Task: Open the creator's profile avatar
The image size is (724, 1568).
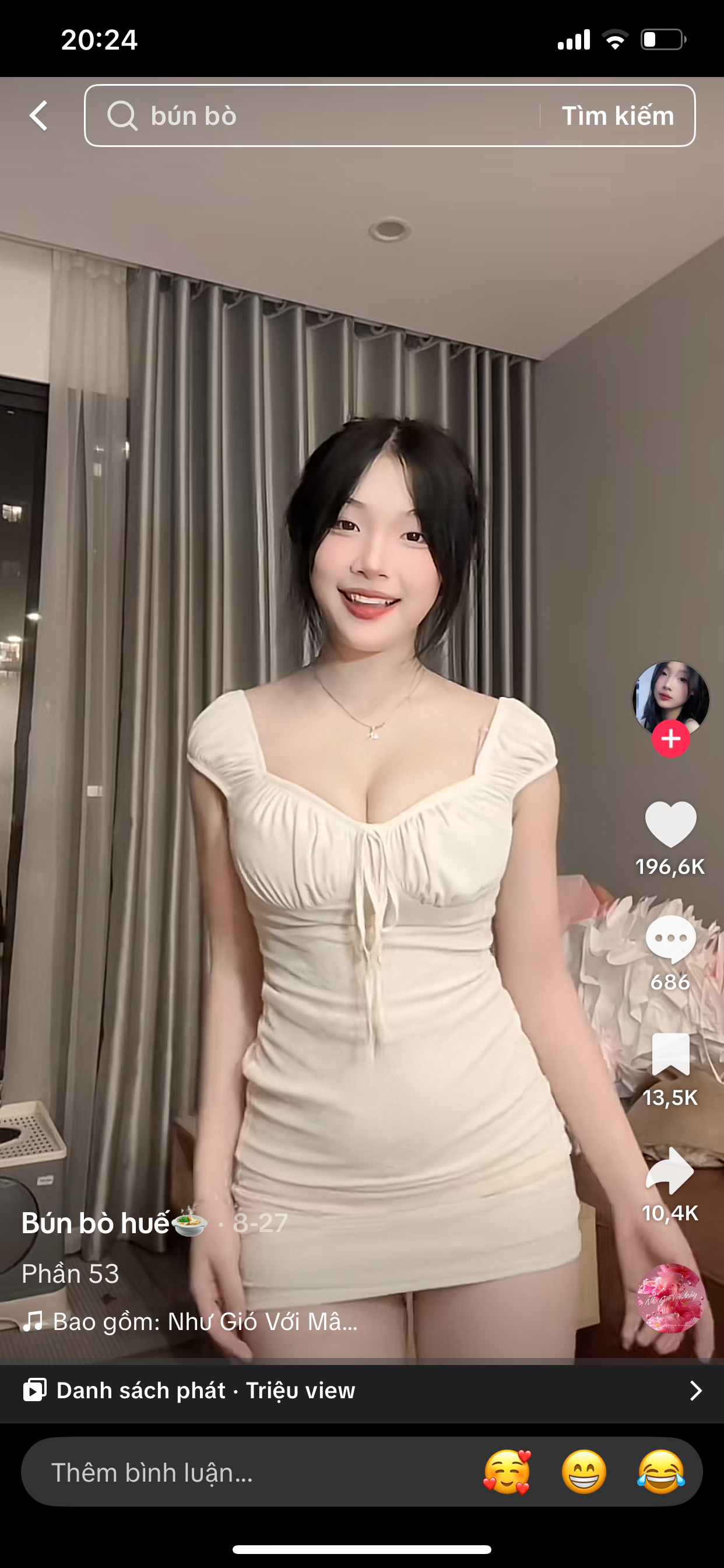Action: pos(670,697)
